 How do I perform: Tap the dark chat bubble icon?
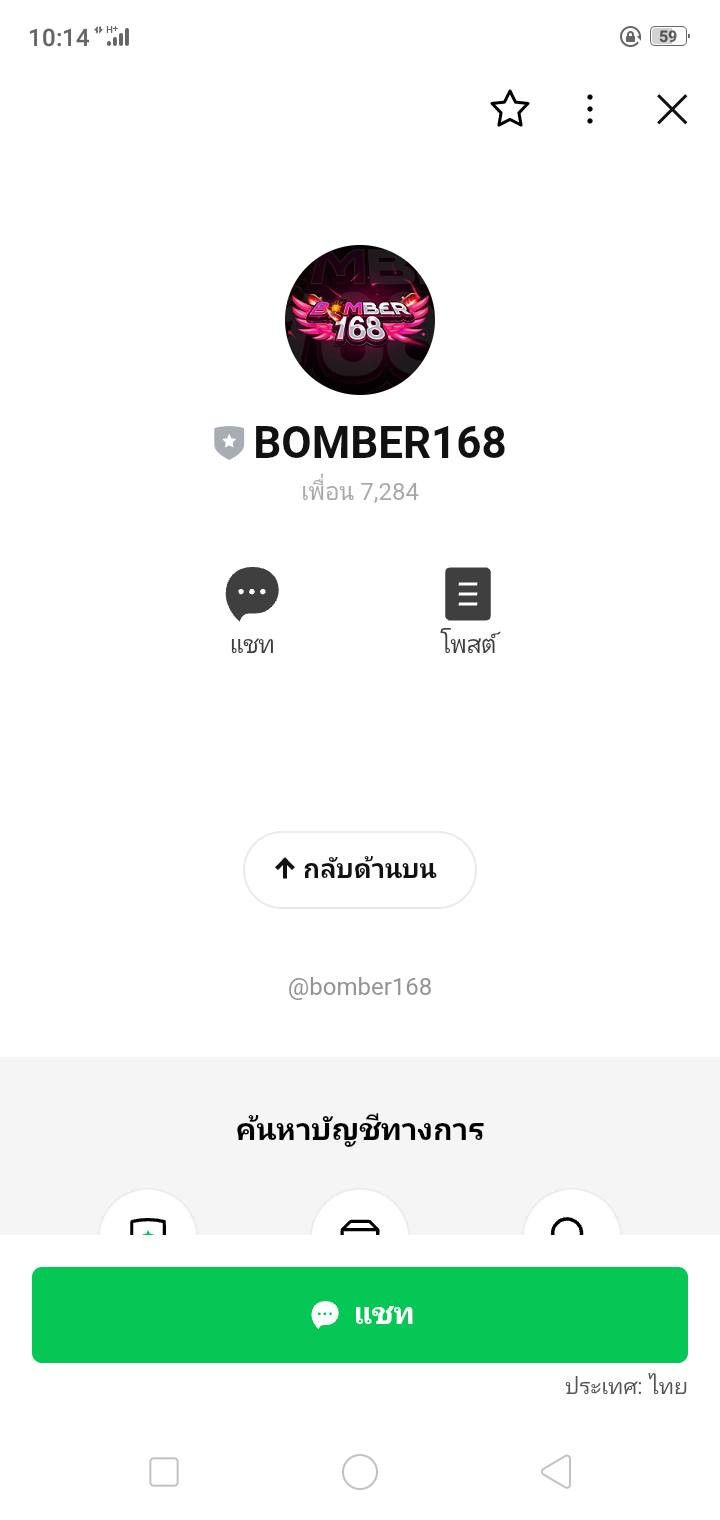click(252, 594)
